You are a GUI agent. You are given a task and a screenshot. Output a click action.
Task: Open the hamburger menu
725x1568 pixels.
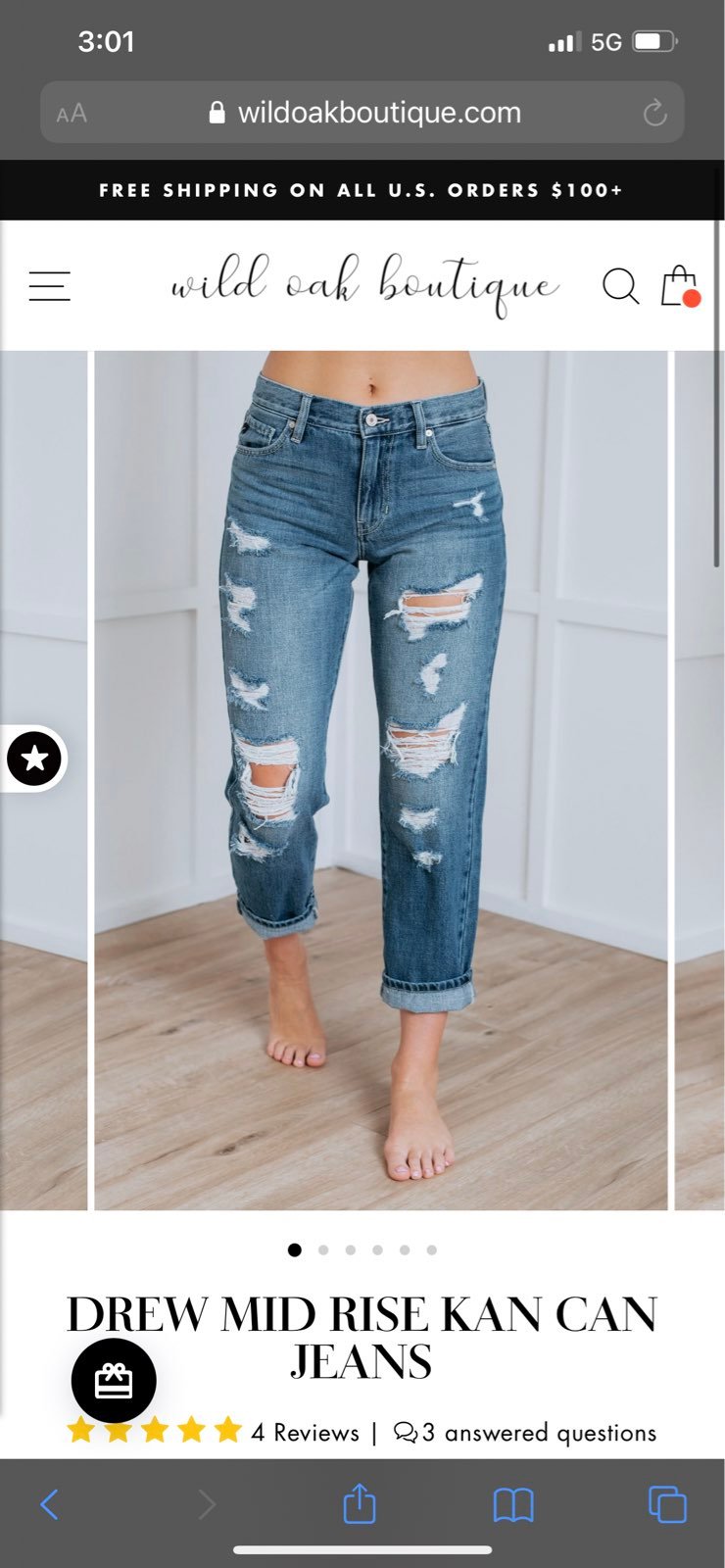click(49, 286)
